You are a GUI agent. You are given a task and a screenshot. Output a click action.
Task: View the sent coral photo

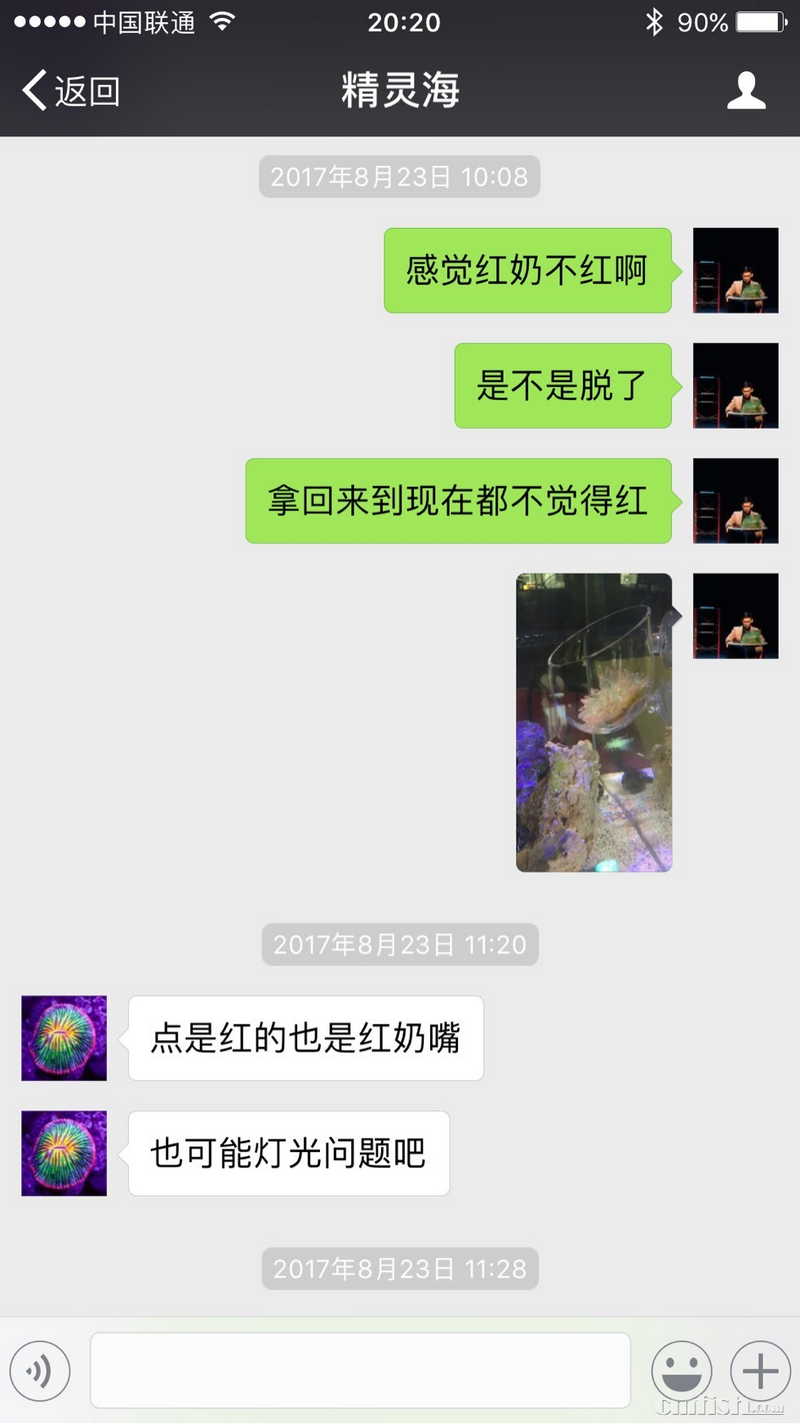click(594, 722)
